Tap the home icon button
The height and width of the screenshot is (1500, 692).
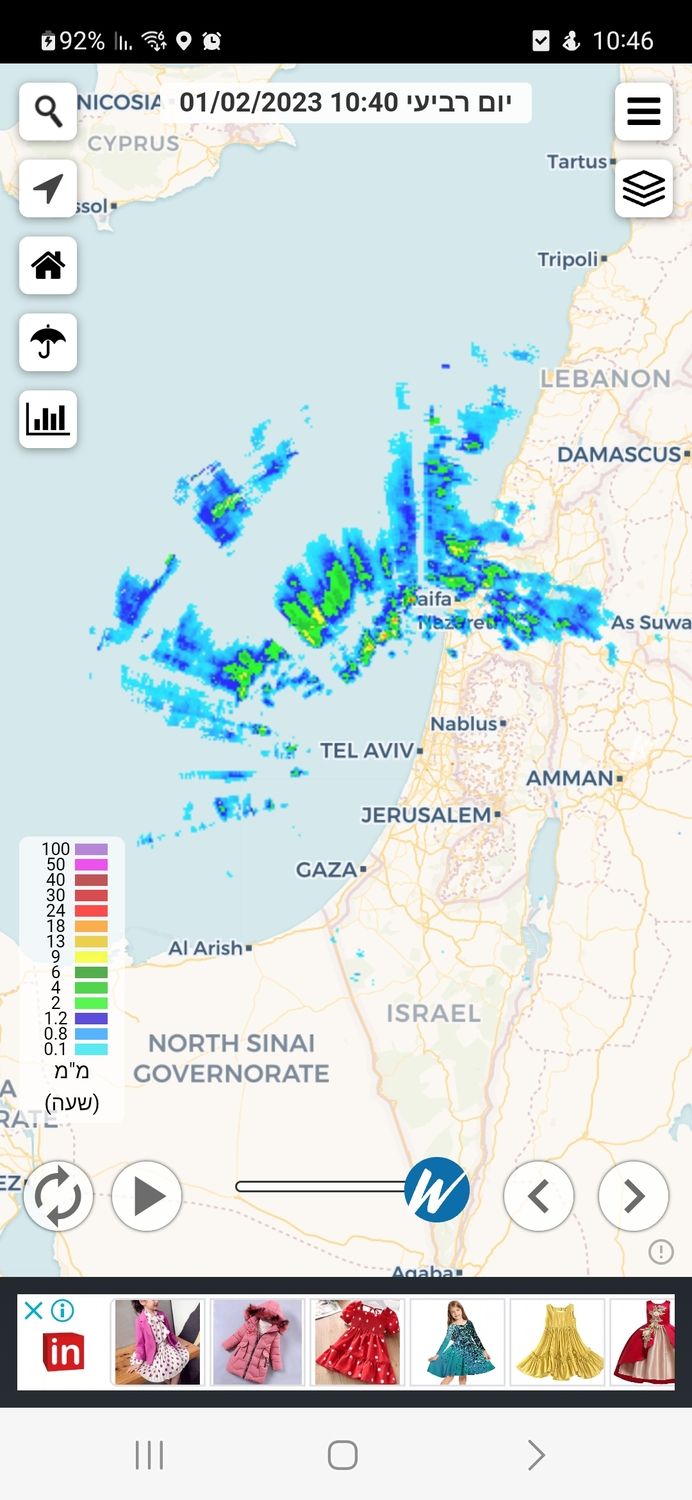pos(48,265)
